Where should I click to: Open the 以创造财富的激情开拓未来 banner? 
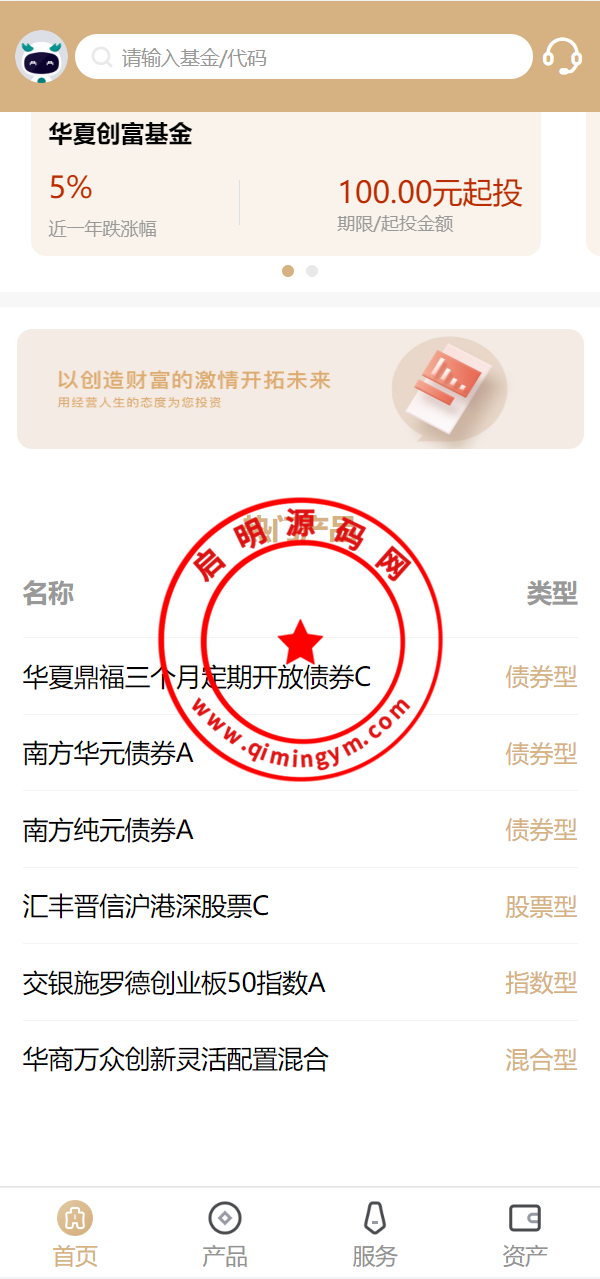coord(300,389)
